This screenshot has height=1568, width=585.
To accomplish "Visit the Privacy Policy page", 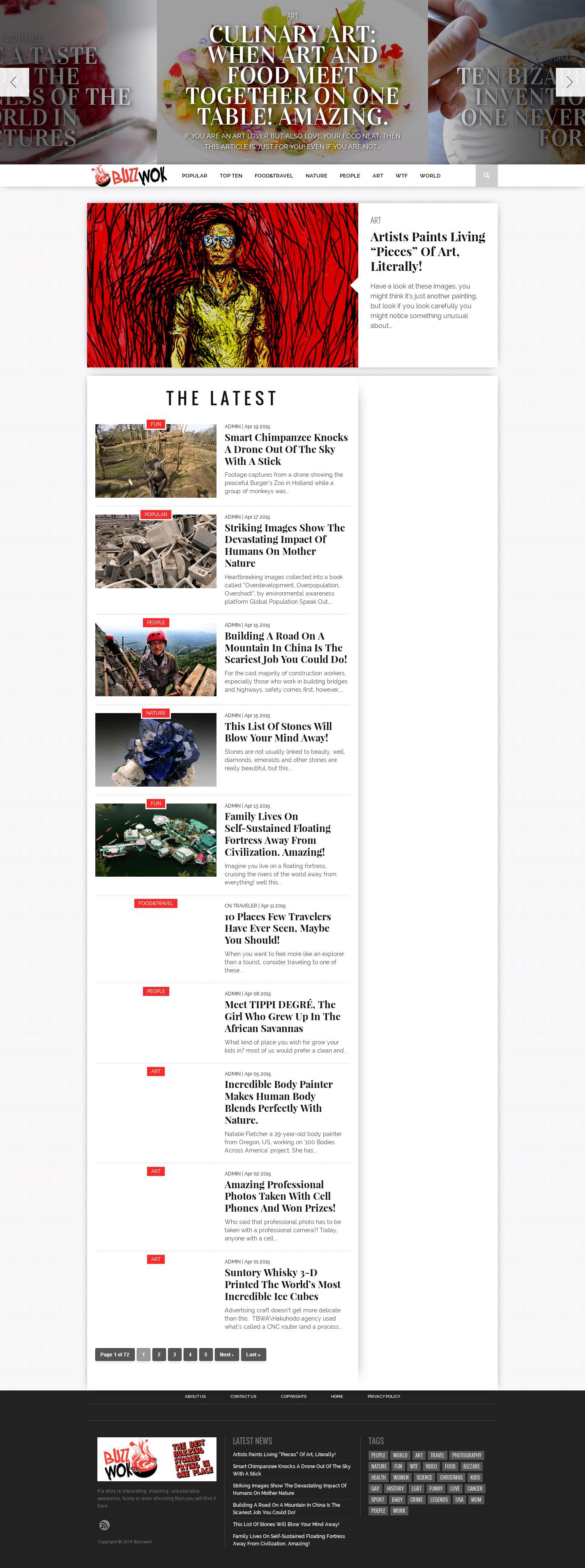I will click(384, 1396).
